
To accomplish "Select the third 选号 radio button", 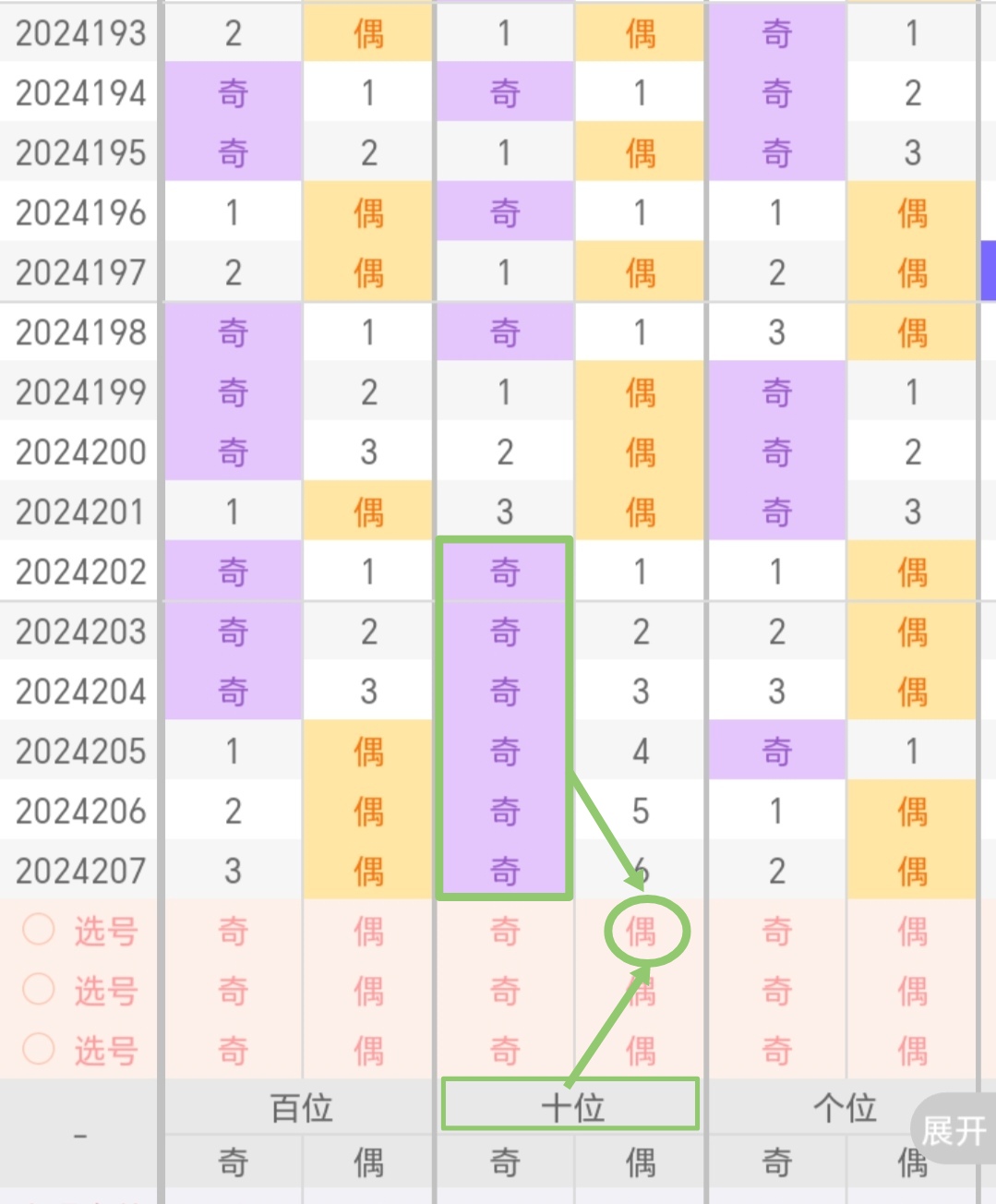I will [38, 1048].
